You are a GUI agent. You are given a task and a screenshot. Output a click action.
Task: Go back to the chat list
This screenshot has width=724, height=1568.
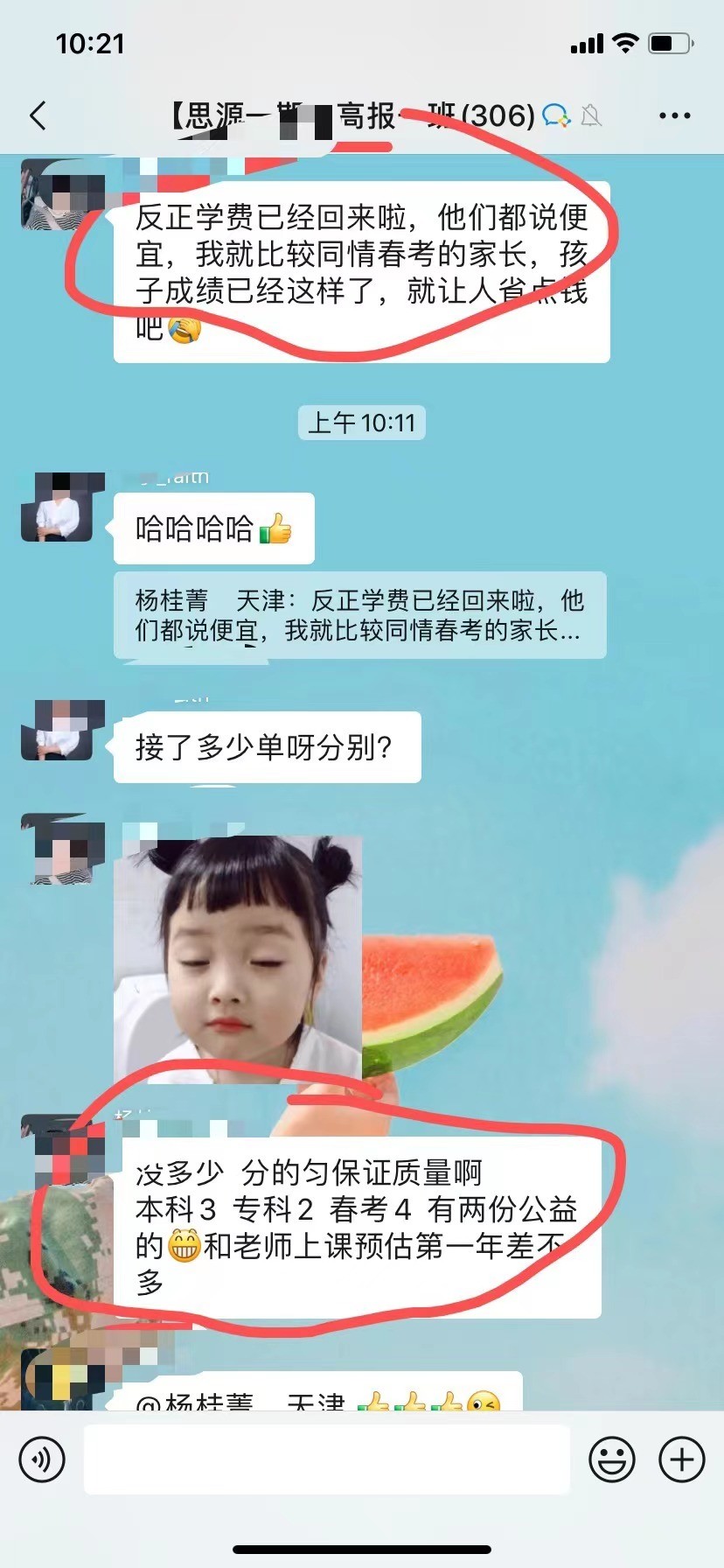(x=38, y=115)
